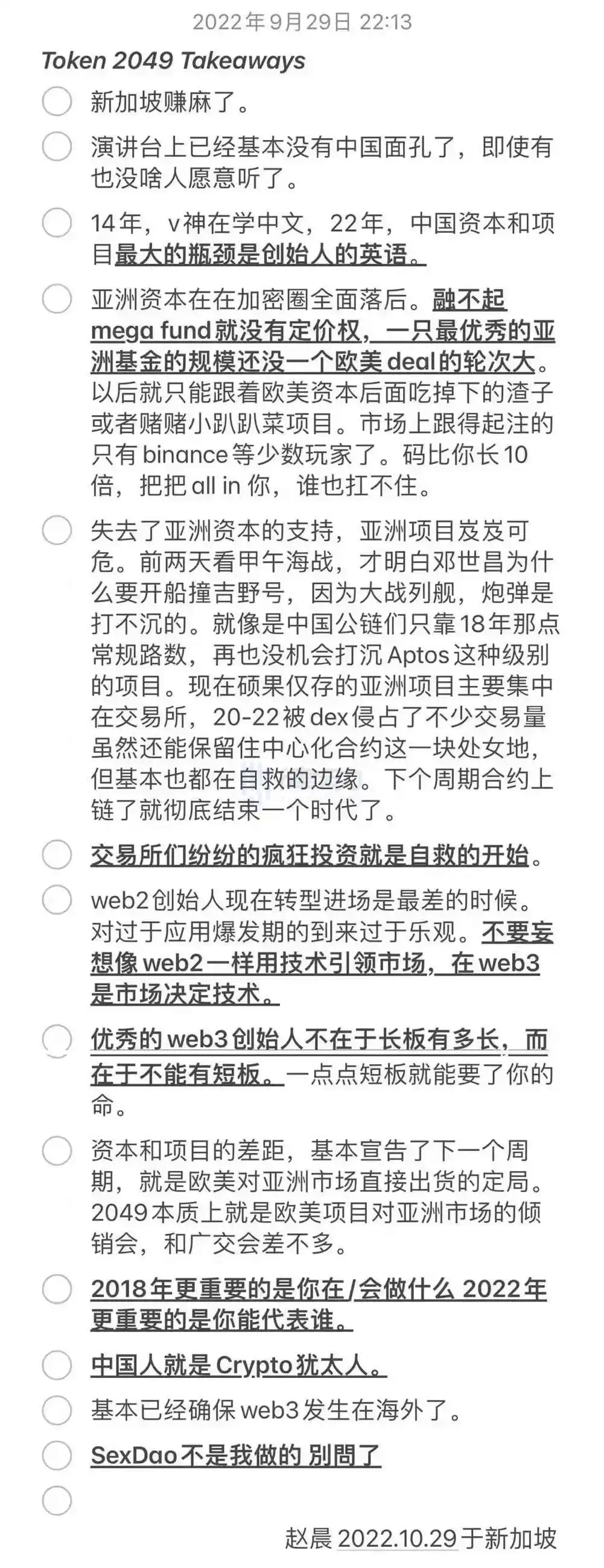Check the SexDao不是我做的 item
604x1568 pixels.
(x=57, y=1455)
